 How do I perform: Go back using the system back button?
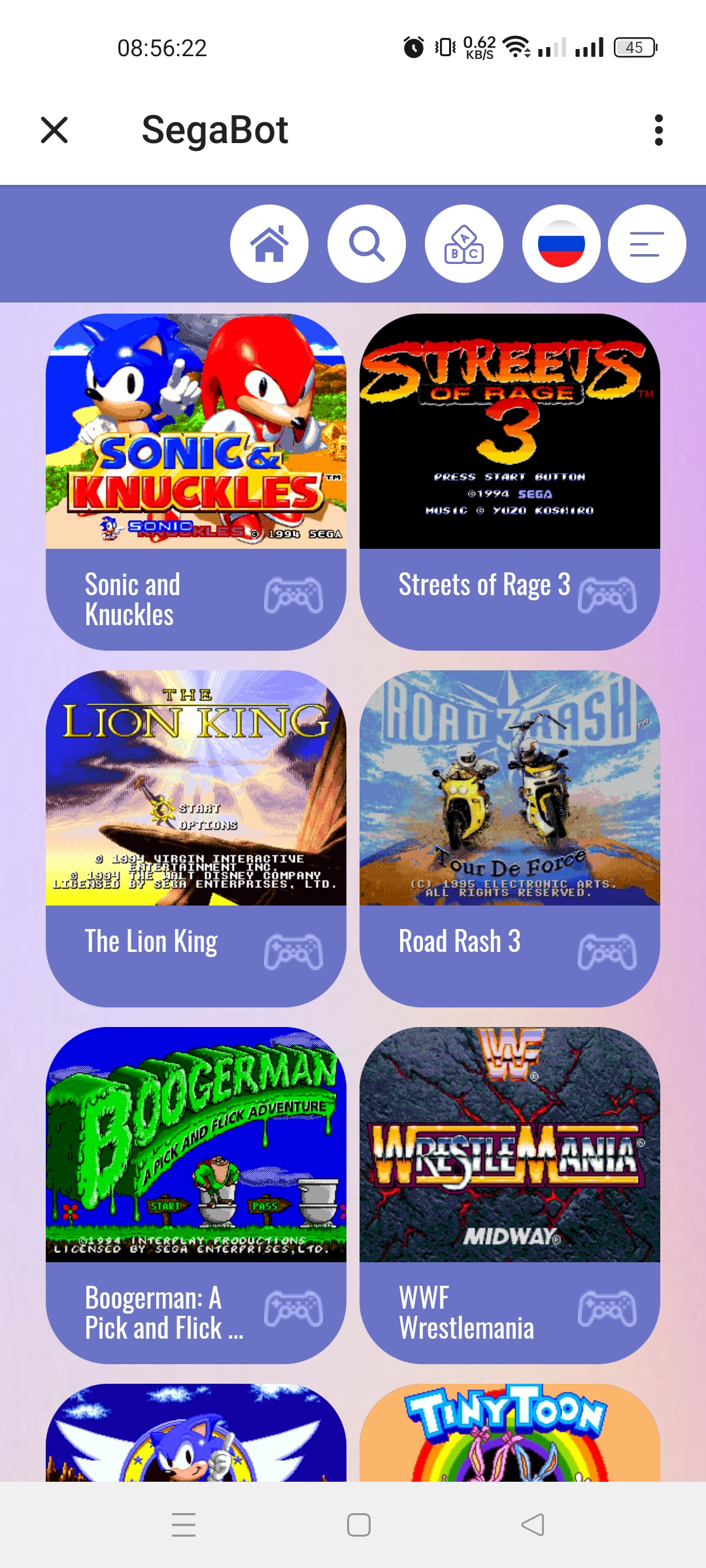(x=533, y=1525)
